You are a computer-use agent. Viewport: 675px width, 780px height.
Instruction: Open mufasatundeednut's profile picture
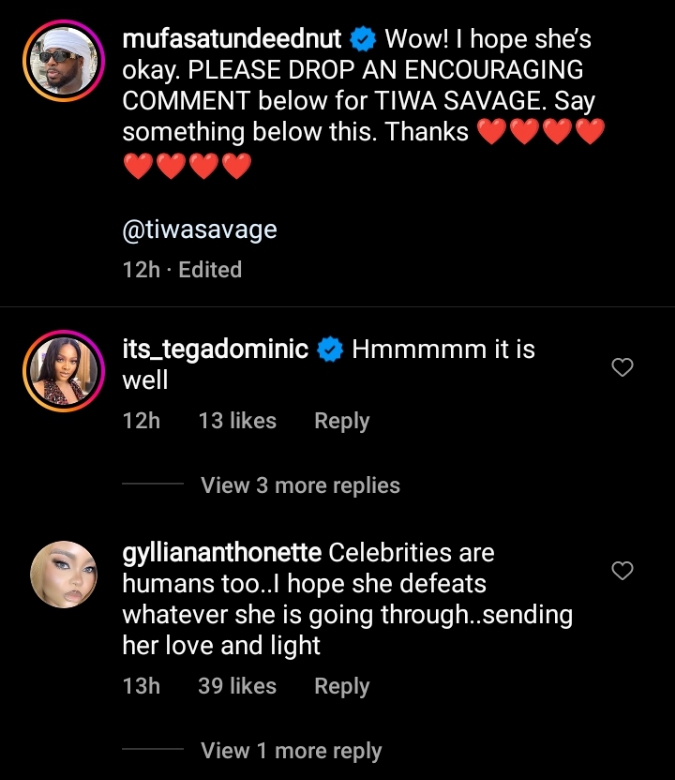(x=63, y=62)
